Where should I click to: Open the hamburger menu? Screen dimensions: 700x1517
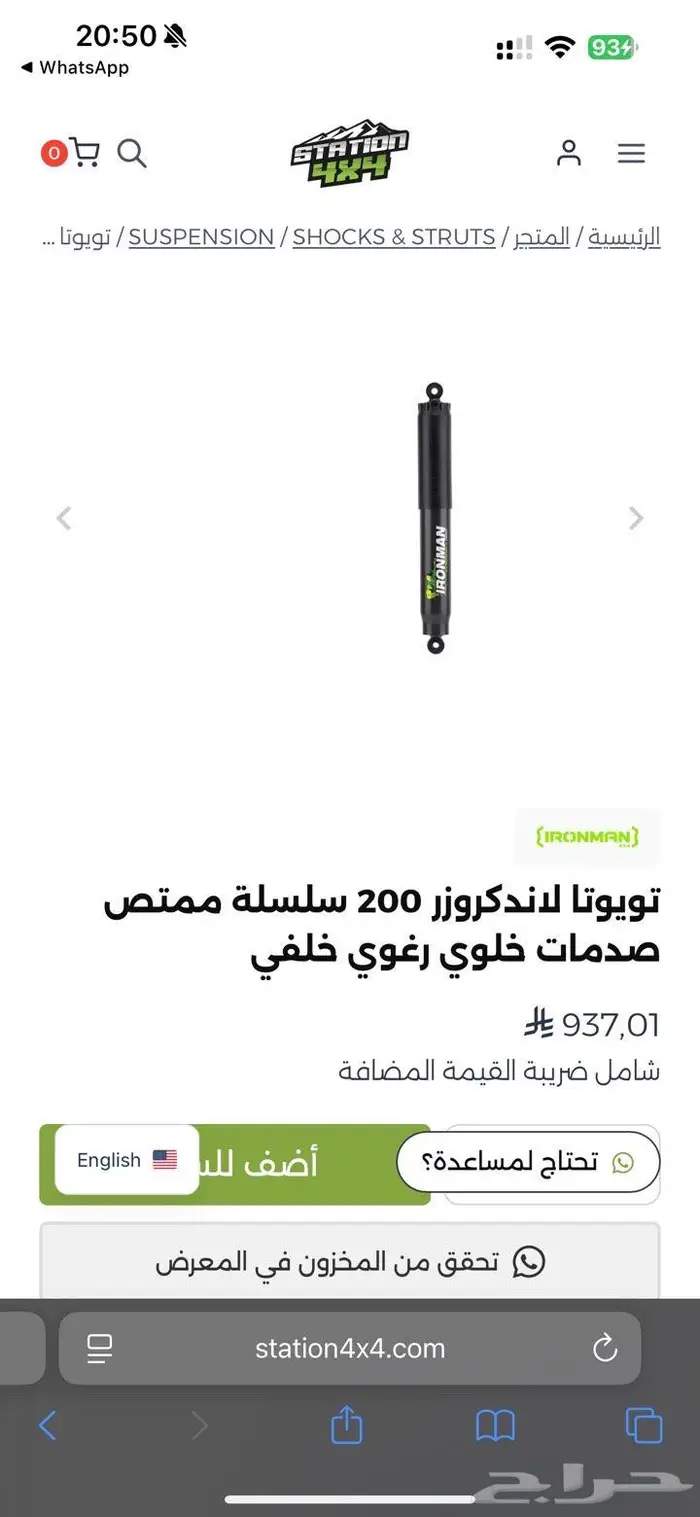coord(631,153)
